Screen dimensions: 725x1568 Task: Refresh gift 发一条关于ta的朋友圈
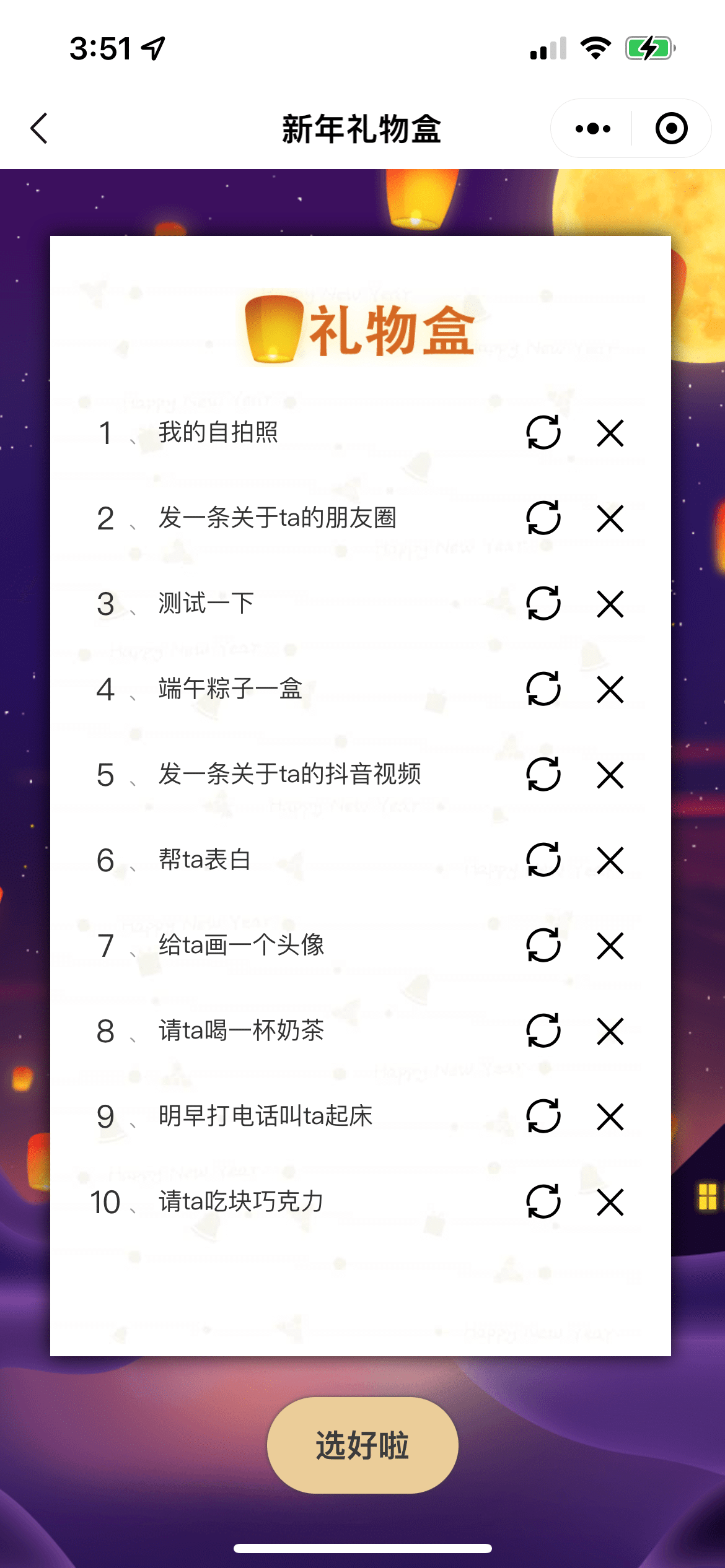(543, 518)
